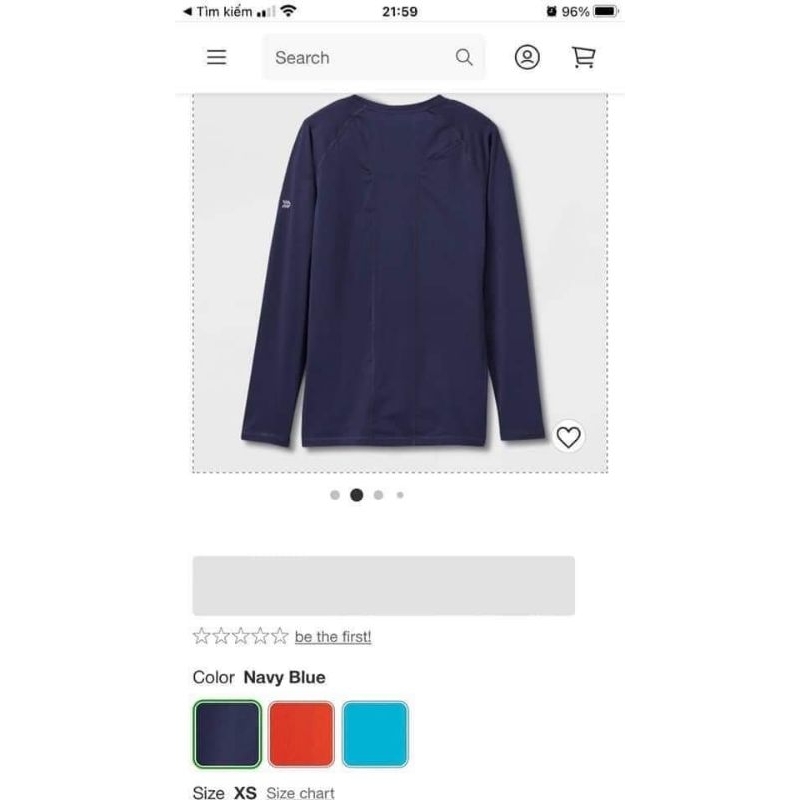800x800 pixels.
Task: Pick the light blue color swatch
Action: [x=375, y=734]
